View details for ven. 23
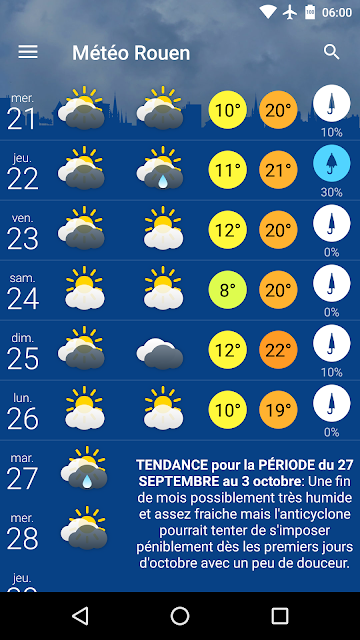This screenshot has height=640, width=360. click(180, 230)
